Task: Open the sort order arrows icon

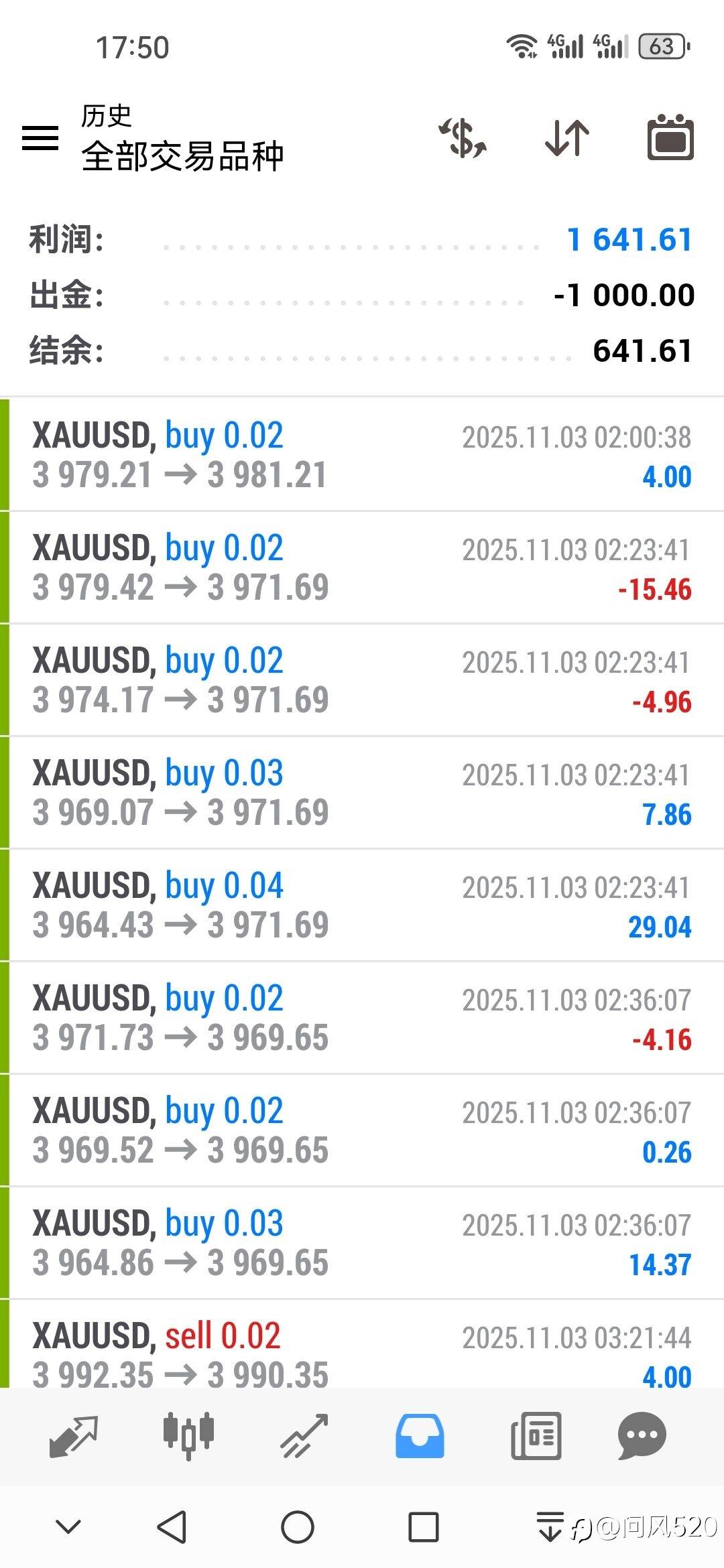Action: (567, 138)
